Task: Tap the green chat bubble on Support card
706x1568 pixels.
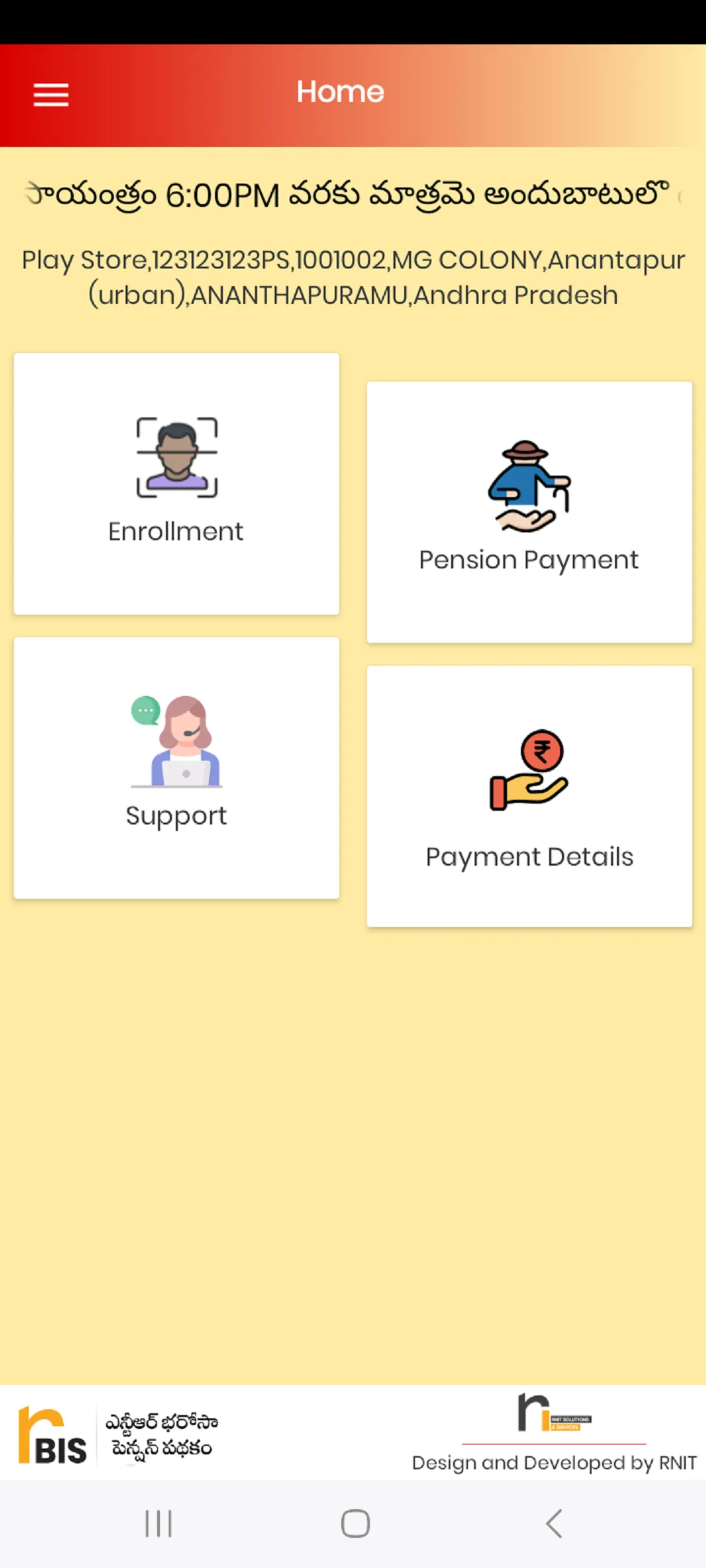Action: click(x=144, y=709)
